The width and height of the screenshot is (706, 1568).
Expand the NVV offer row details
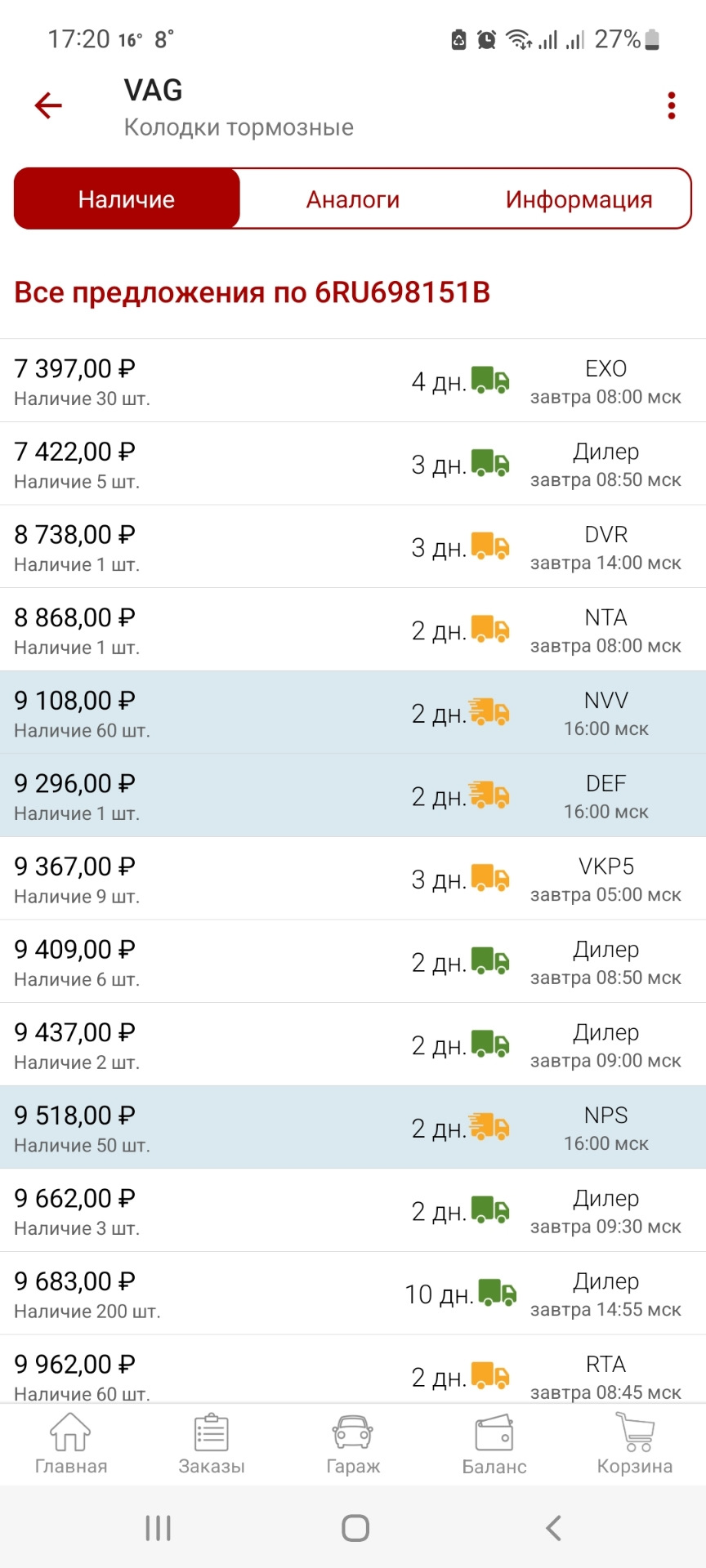pyautogui.click(x=353, y=712)
